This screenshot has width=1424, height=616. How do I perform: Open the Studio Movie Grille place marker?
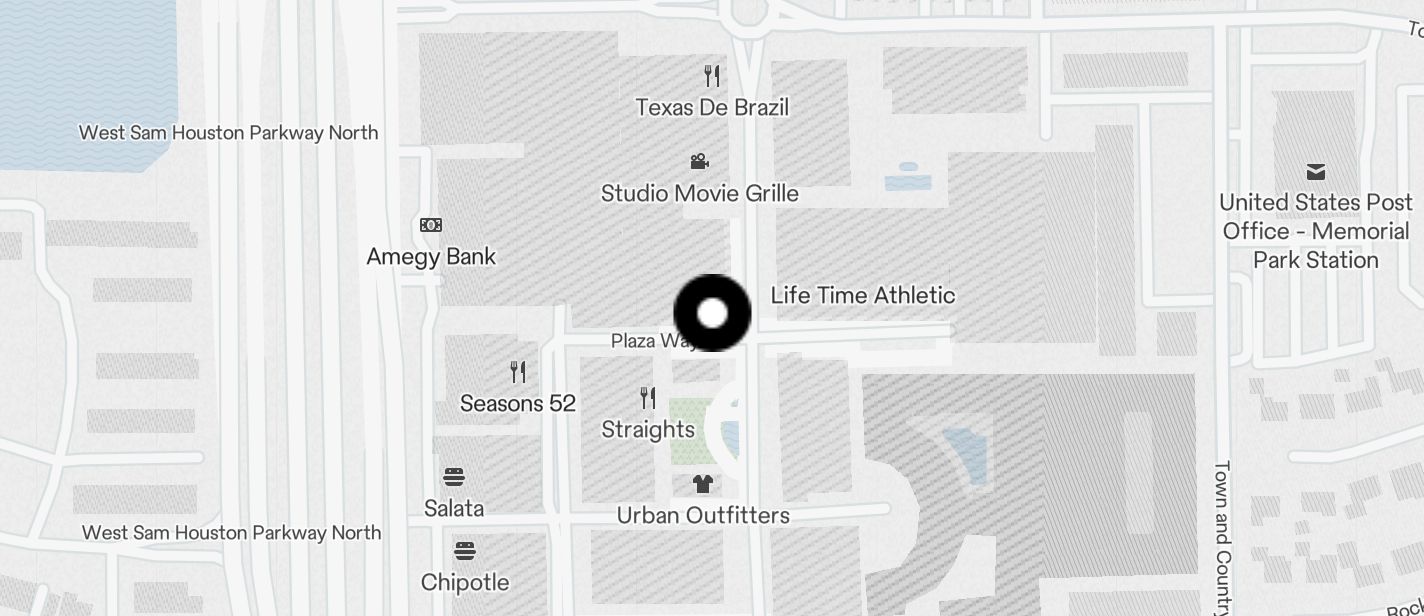pyautogui.click(x=700, y=162)
